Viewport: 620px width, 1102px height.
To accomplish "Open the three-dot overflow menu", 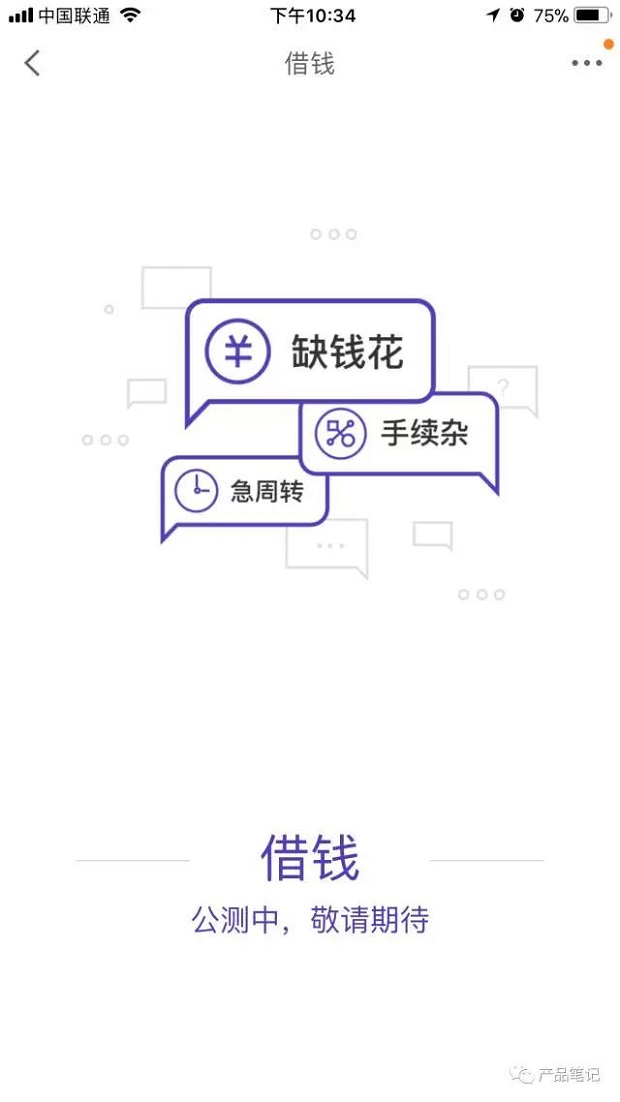I will [x=586, y=63].
